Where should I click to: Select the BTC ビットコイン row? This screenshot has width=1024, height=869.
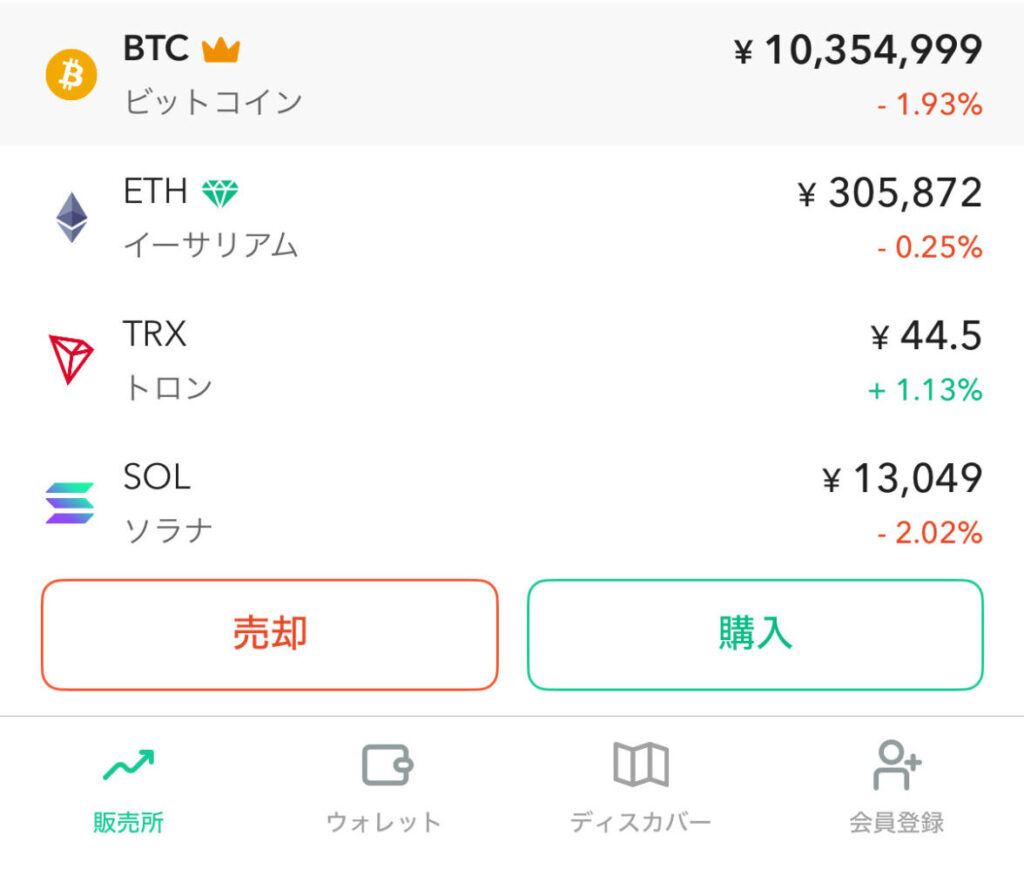coord(512,75)
